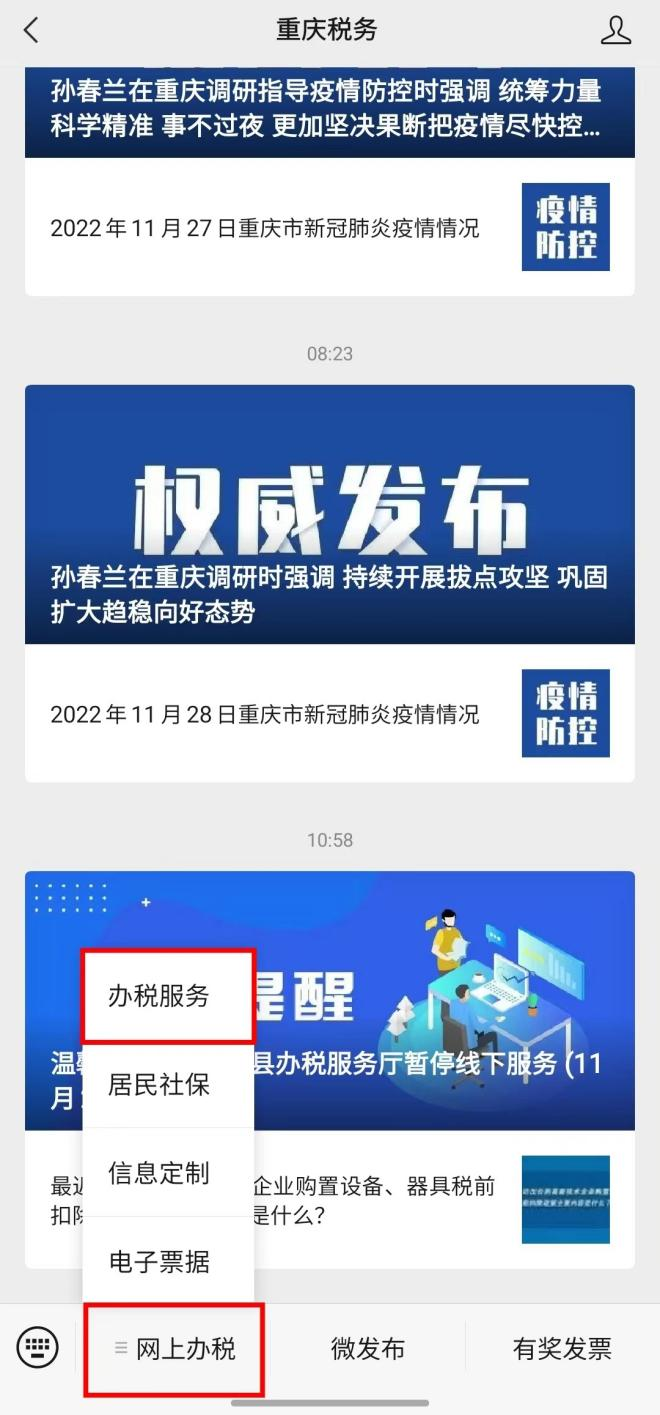Open 电子票据 menu option

[x=168, y=1261]
